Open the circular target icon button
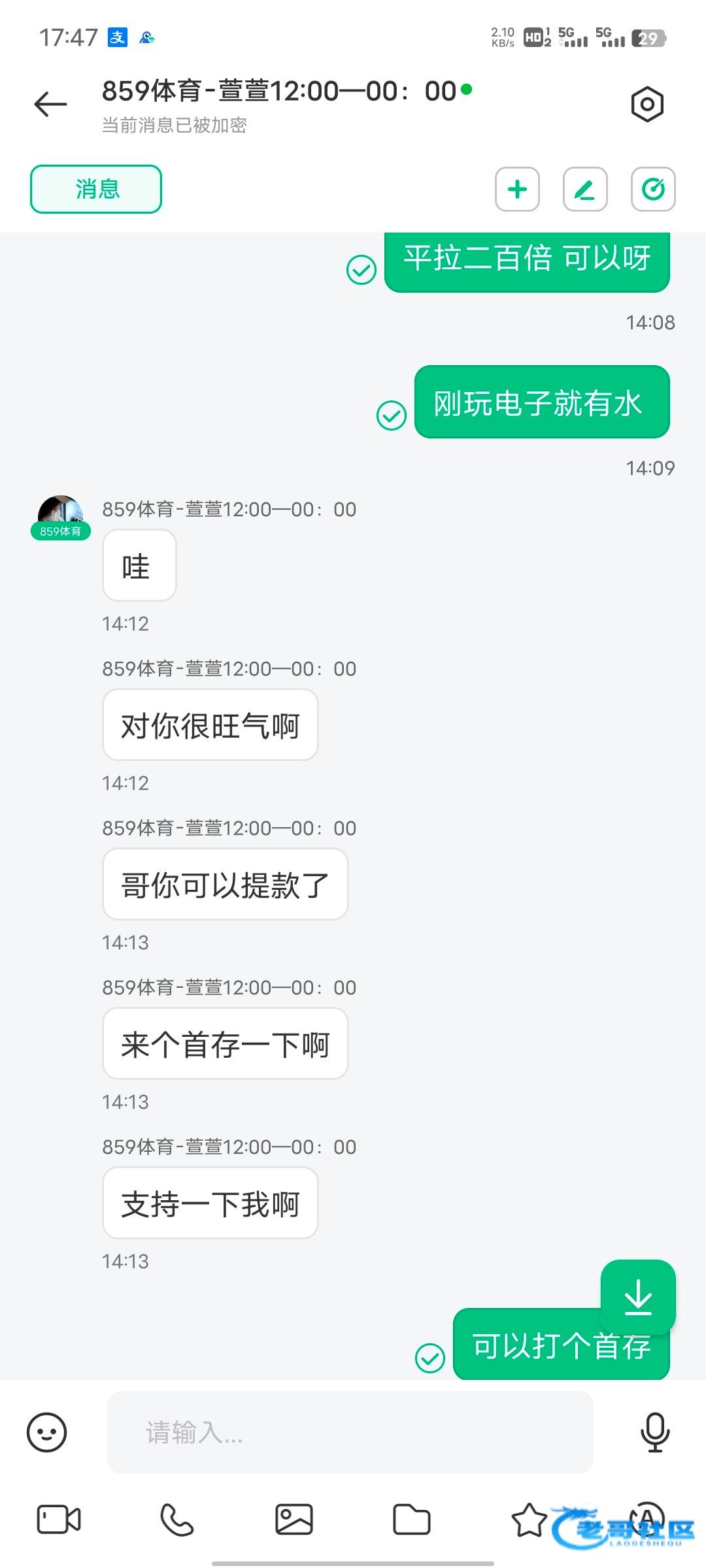 (x=653, y=189)
